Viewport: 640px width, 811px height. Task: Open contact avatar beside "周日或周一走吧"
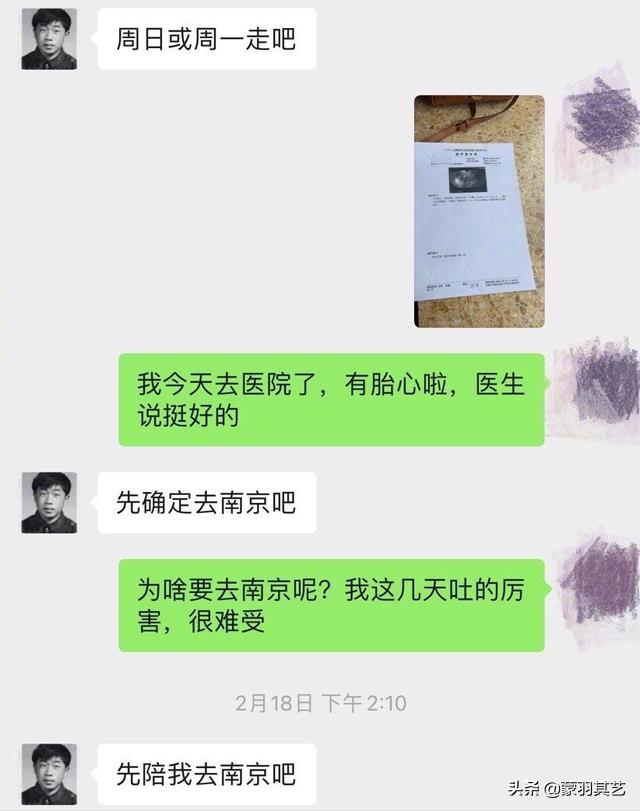(x=49, y=39)
